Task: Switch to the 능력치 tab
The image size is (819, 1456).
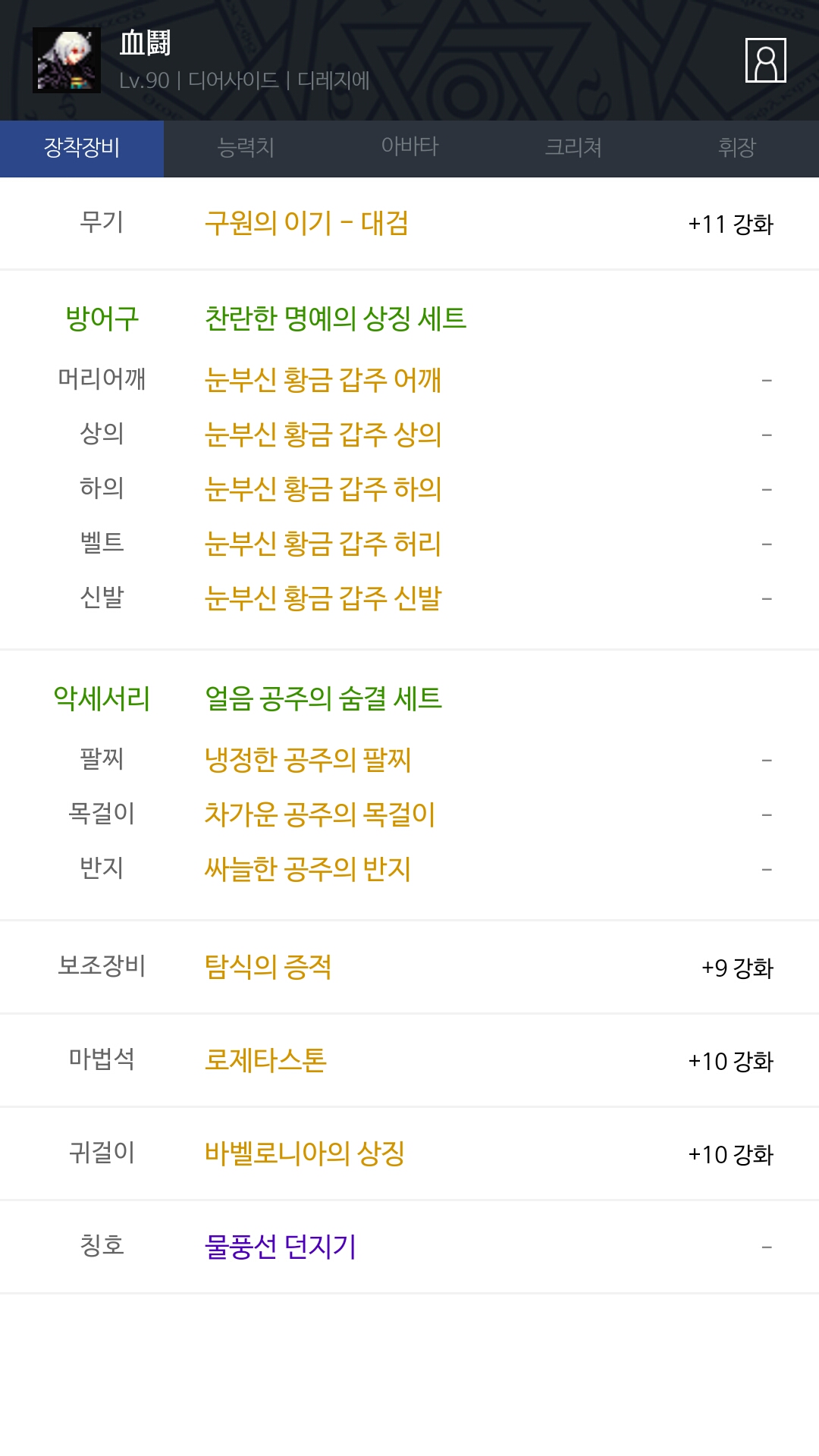Action: [x=246, y=148]
